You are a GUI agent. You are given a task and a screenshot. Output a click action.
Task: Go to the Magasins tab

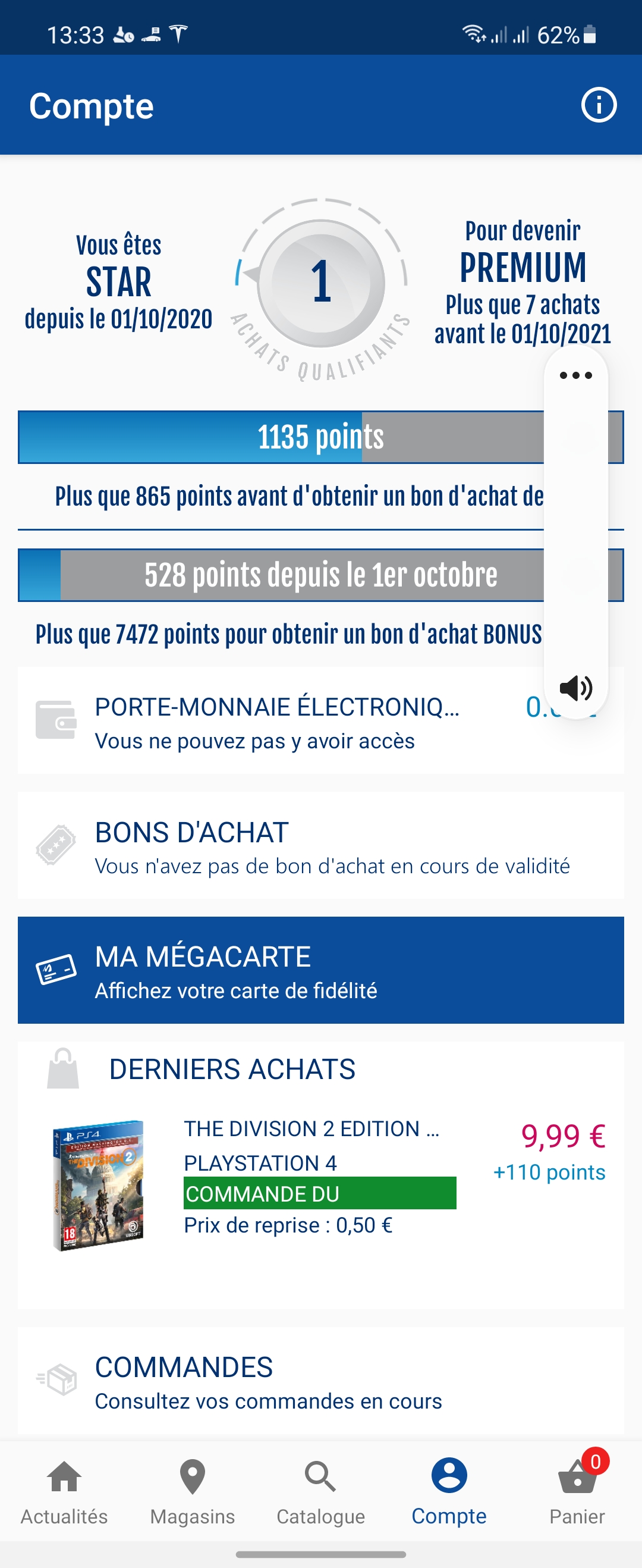192,1491
